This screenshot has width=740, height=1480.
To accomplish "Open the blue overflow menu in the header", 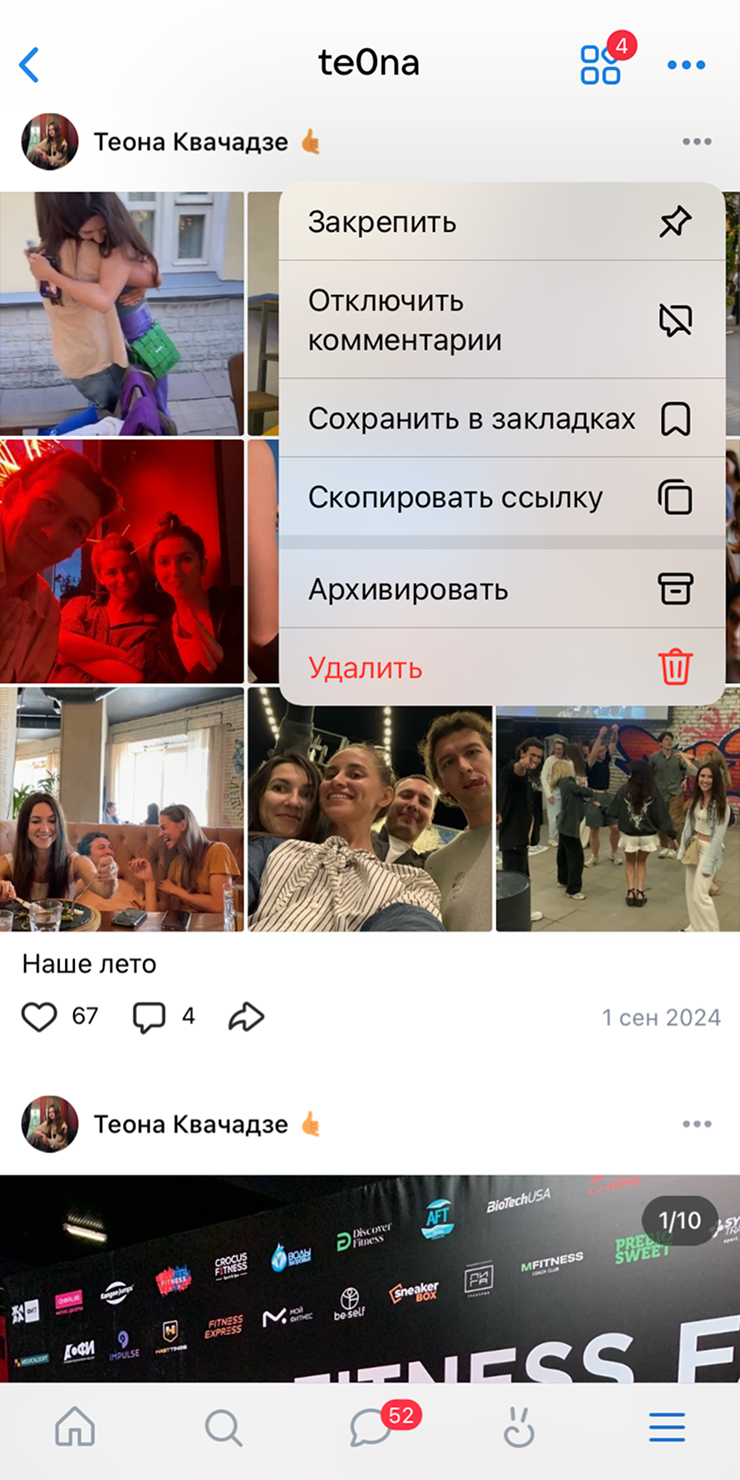I will pos(686,65).
